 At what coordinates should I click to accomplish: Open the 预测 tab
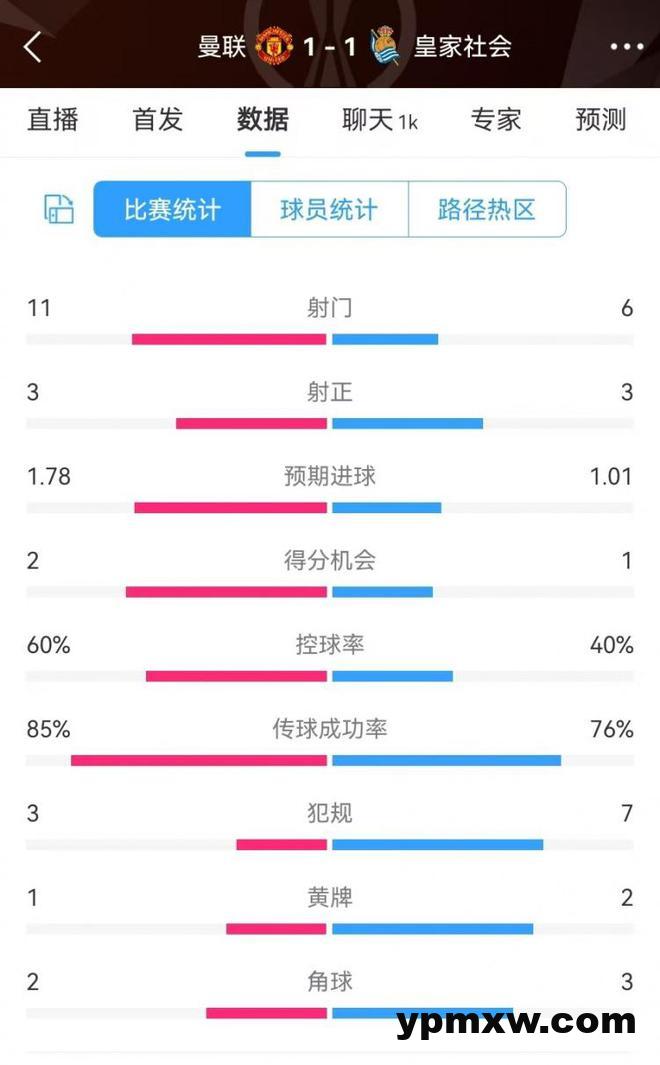point(601,120)
